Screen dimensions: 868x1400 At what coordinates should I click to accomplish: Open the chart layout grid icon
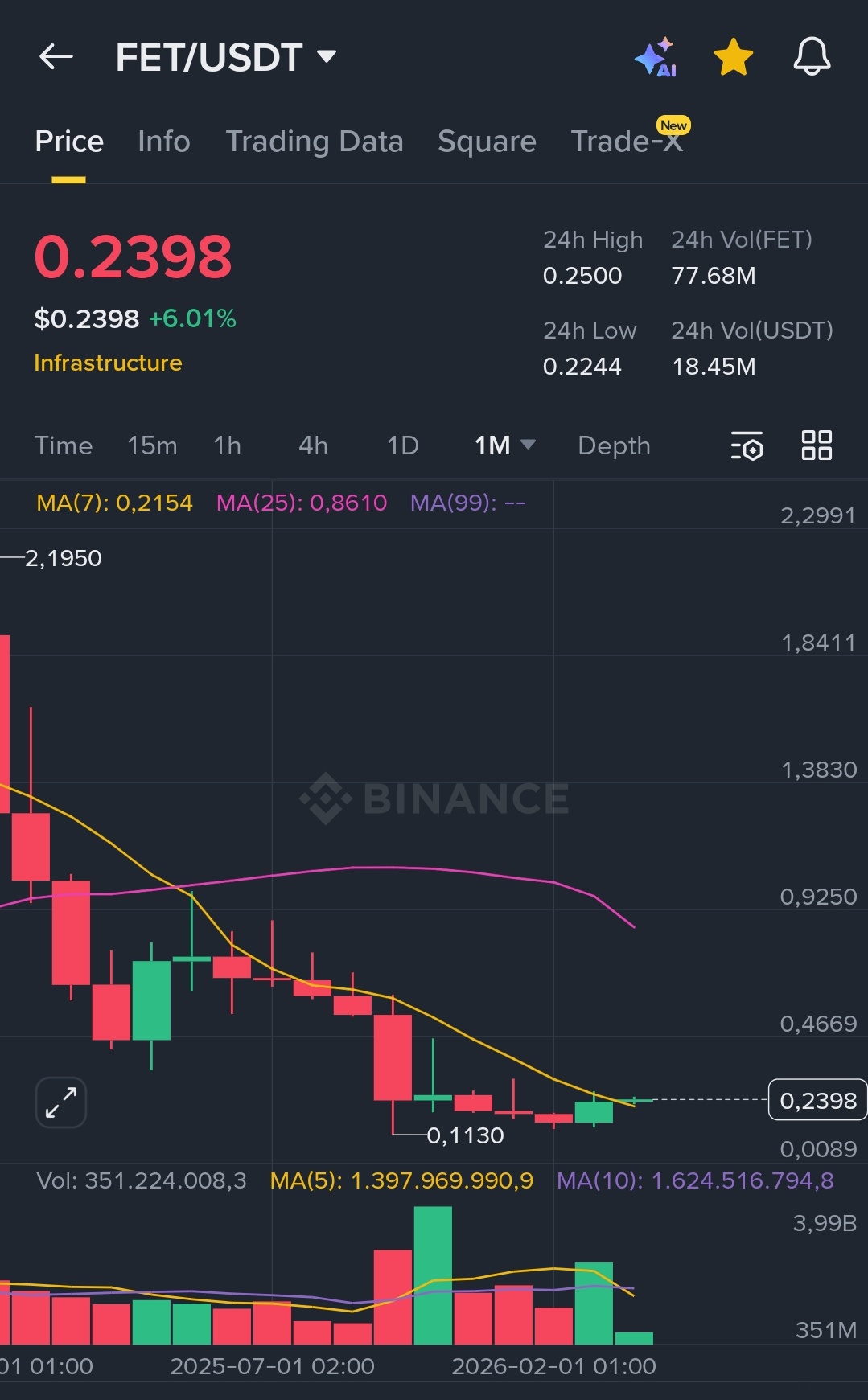tap(817, 445)
